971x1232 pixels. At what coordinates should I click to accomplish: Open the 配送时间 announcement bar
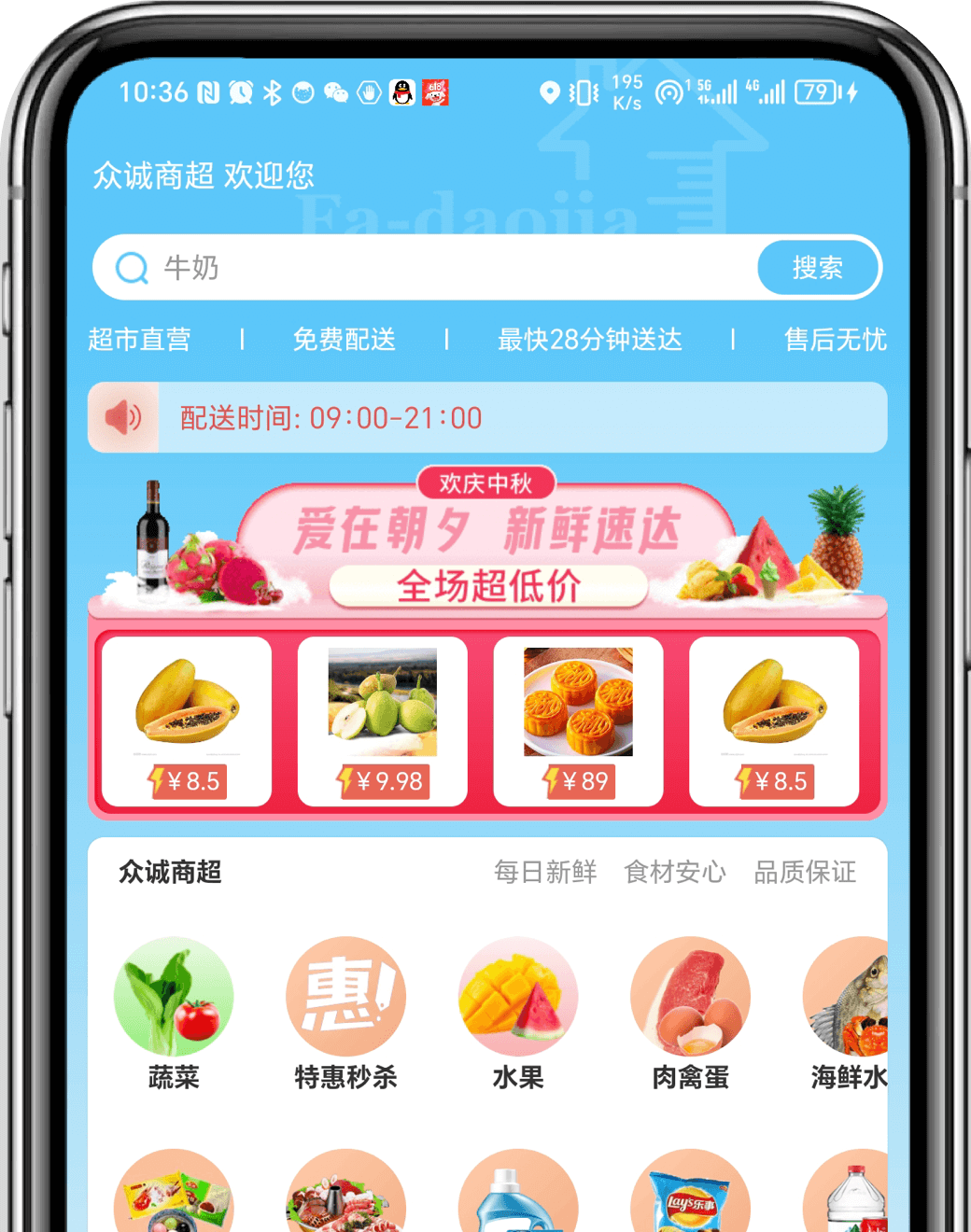click(x=486, y=417)
